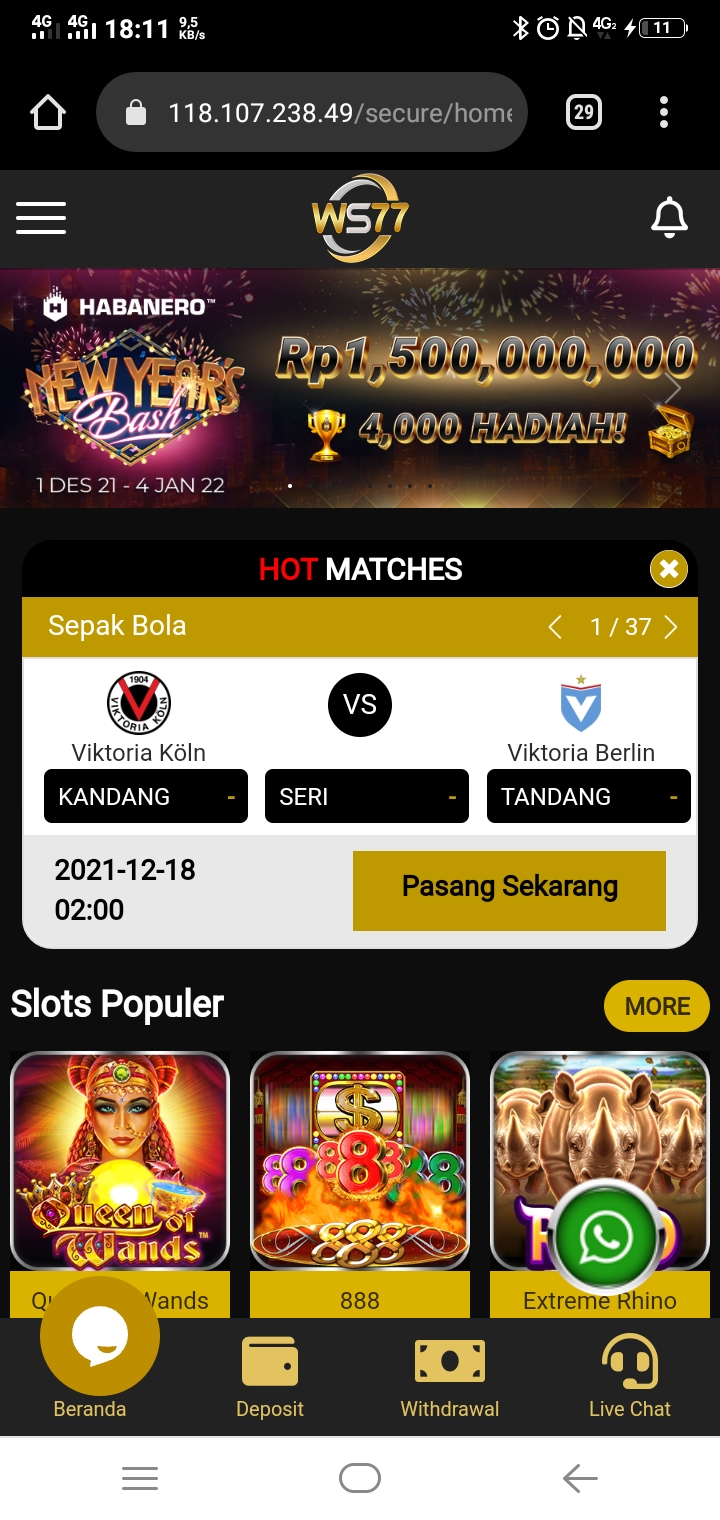720x1520 pixels.
Task: Show the previous hot match
Action: [555, 627]
